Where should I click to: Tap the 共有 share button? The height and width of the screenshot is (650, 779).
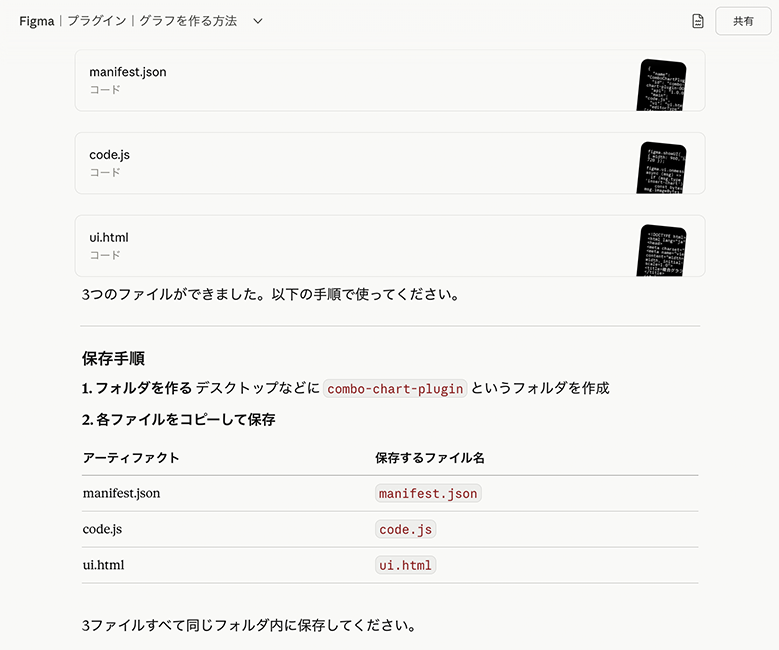click(x=743, y=21)
